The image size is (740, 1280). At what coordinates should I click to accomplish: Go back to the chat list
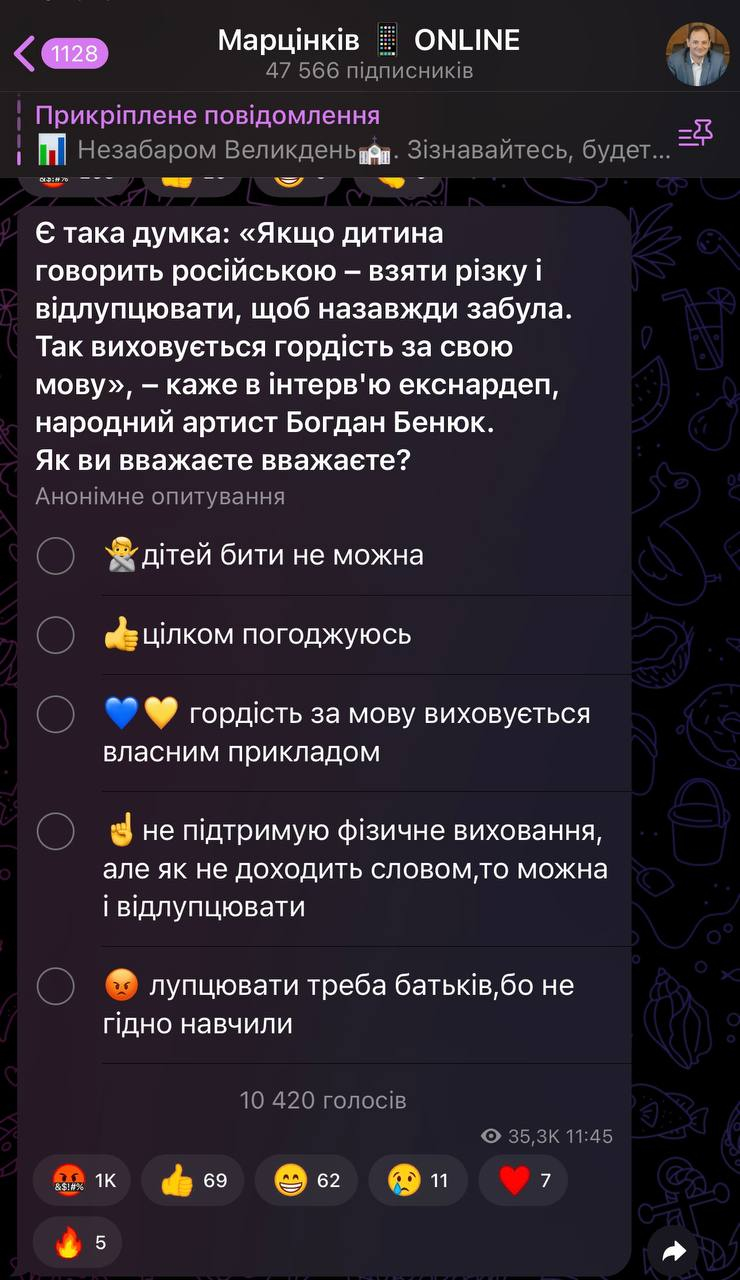pyautogui.click(x=58, y=52)
